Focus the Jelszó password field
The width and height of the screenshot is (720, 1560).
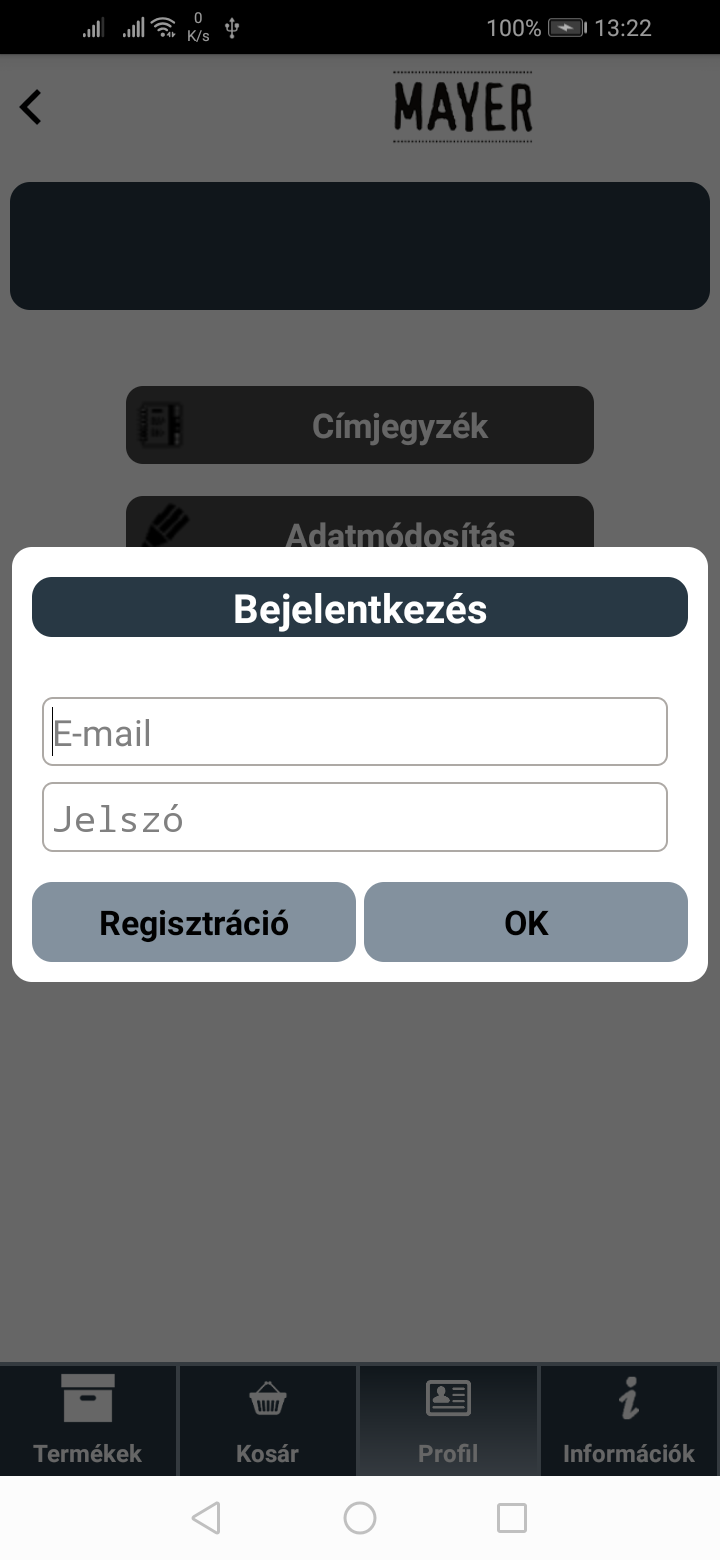[354, 817]
